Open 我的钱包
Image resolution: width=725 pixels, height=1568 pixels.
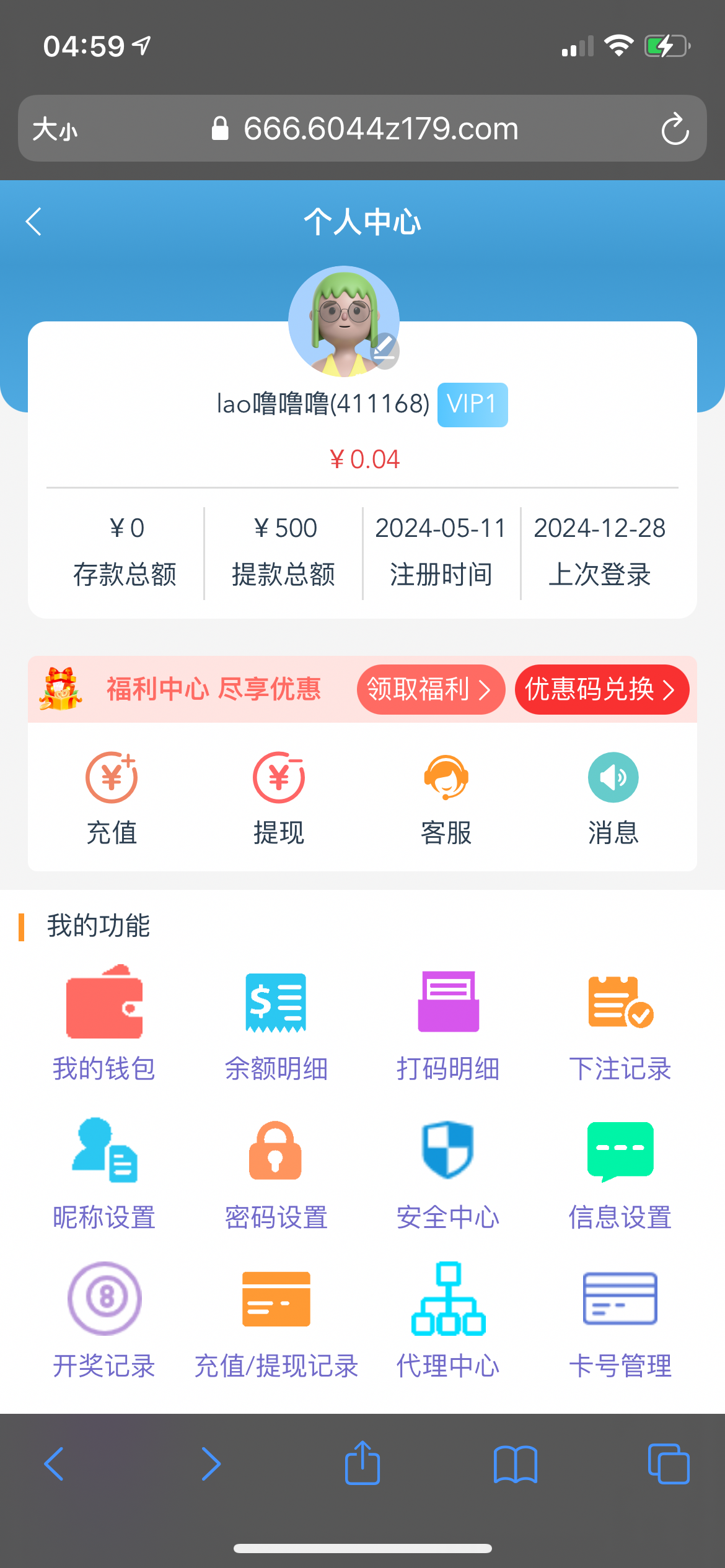pyautogui.click(x=104, y=1023)
